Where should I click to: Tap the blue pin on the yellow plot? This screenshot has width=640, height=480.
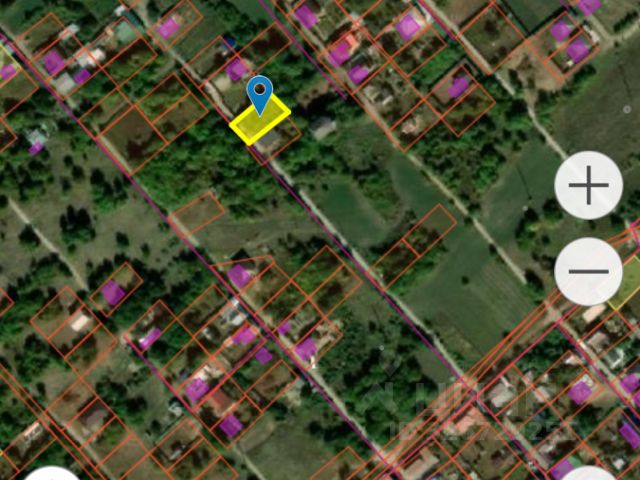click(x=260, y=92)
